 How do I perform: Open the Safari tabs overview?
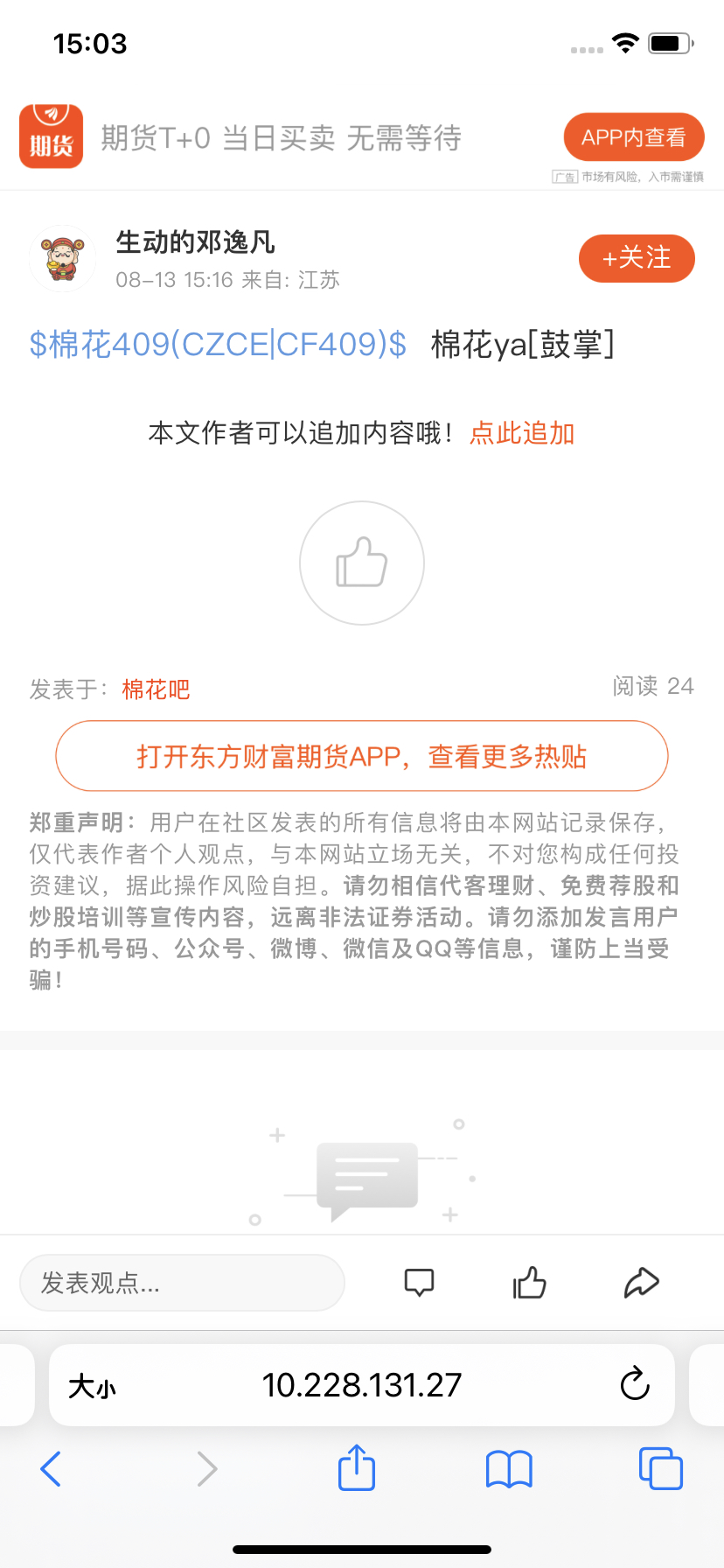click(x=661, y=1468)
